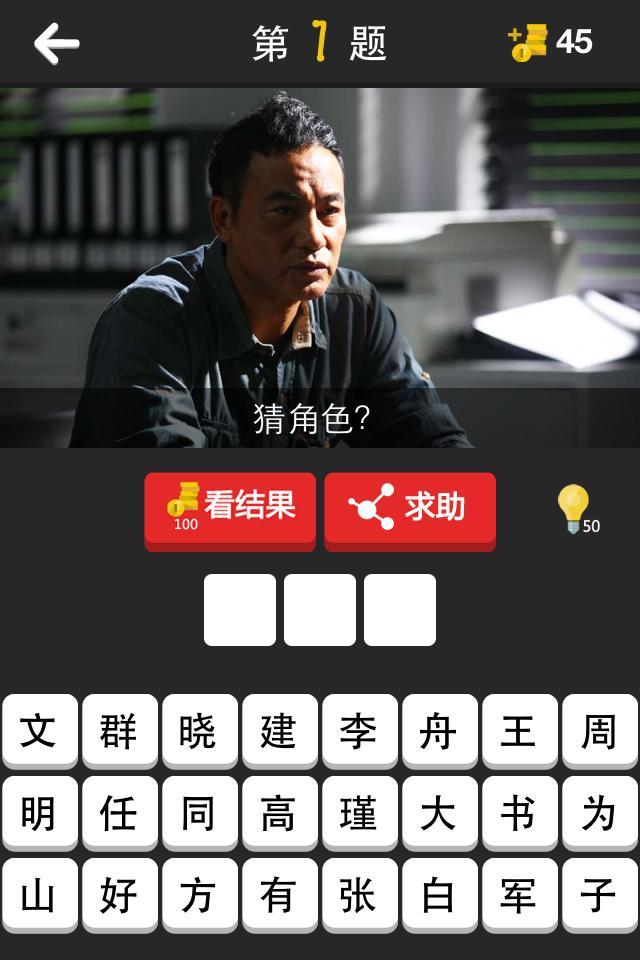Choose the character 晓
Viewport: 640px width, 960px height.
[199, 731]
